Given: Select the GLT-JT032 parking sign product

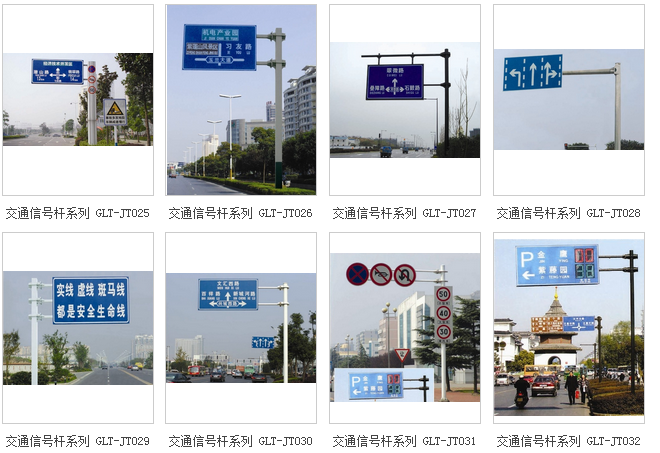Looking at the screenshot, I should tap(568, 329).
